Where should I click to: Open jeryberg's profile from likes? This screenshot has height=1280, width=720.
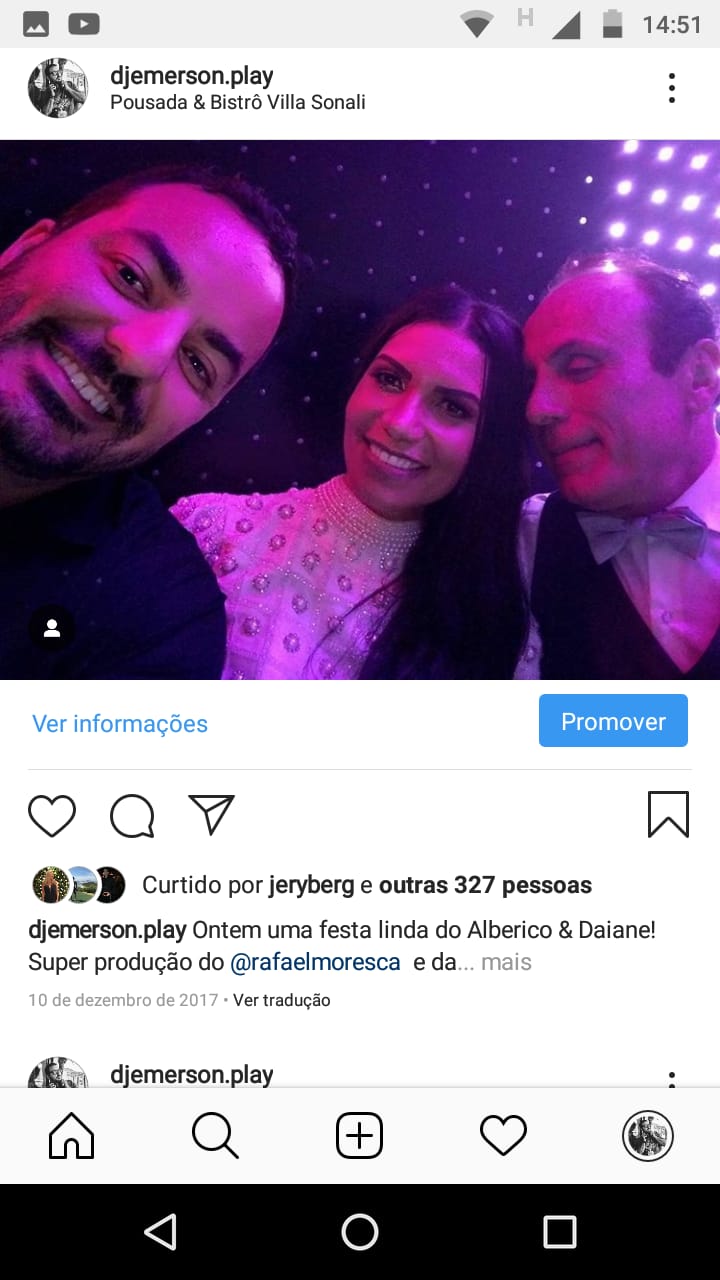311,885
